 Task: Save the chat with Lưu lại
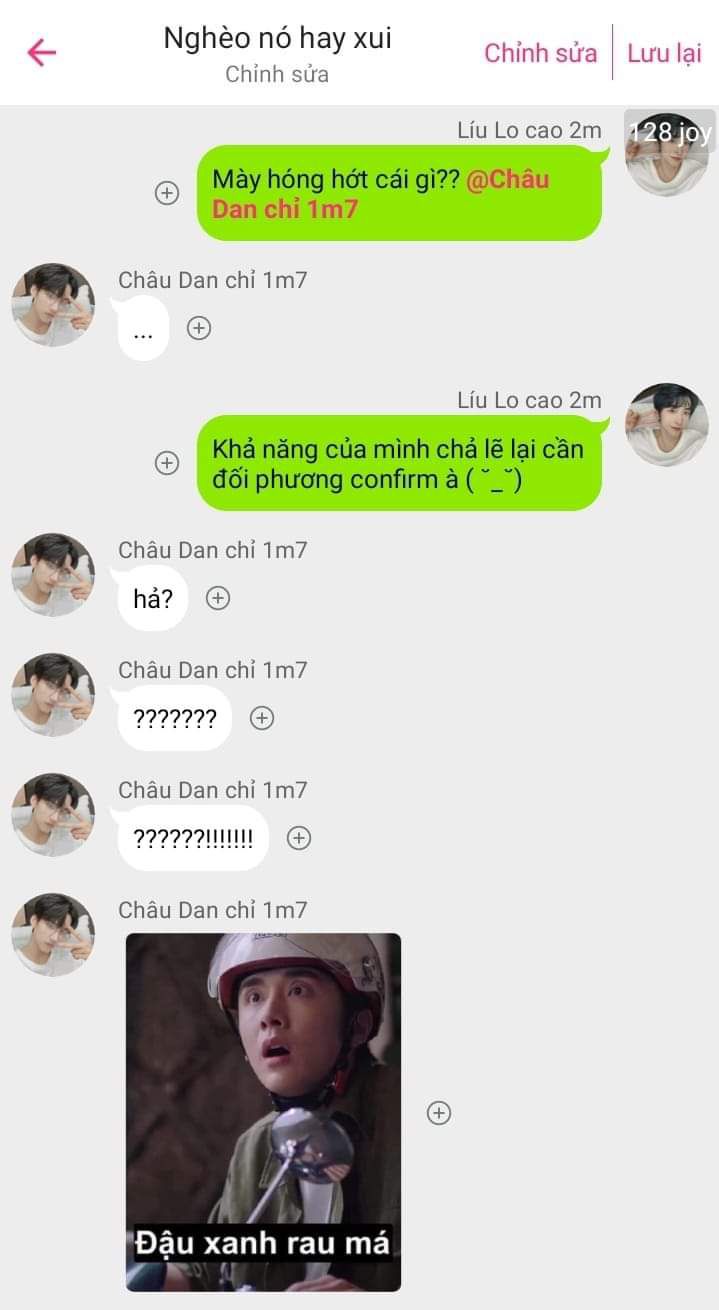664,53
